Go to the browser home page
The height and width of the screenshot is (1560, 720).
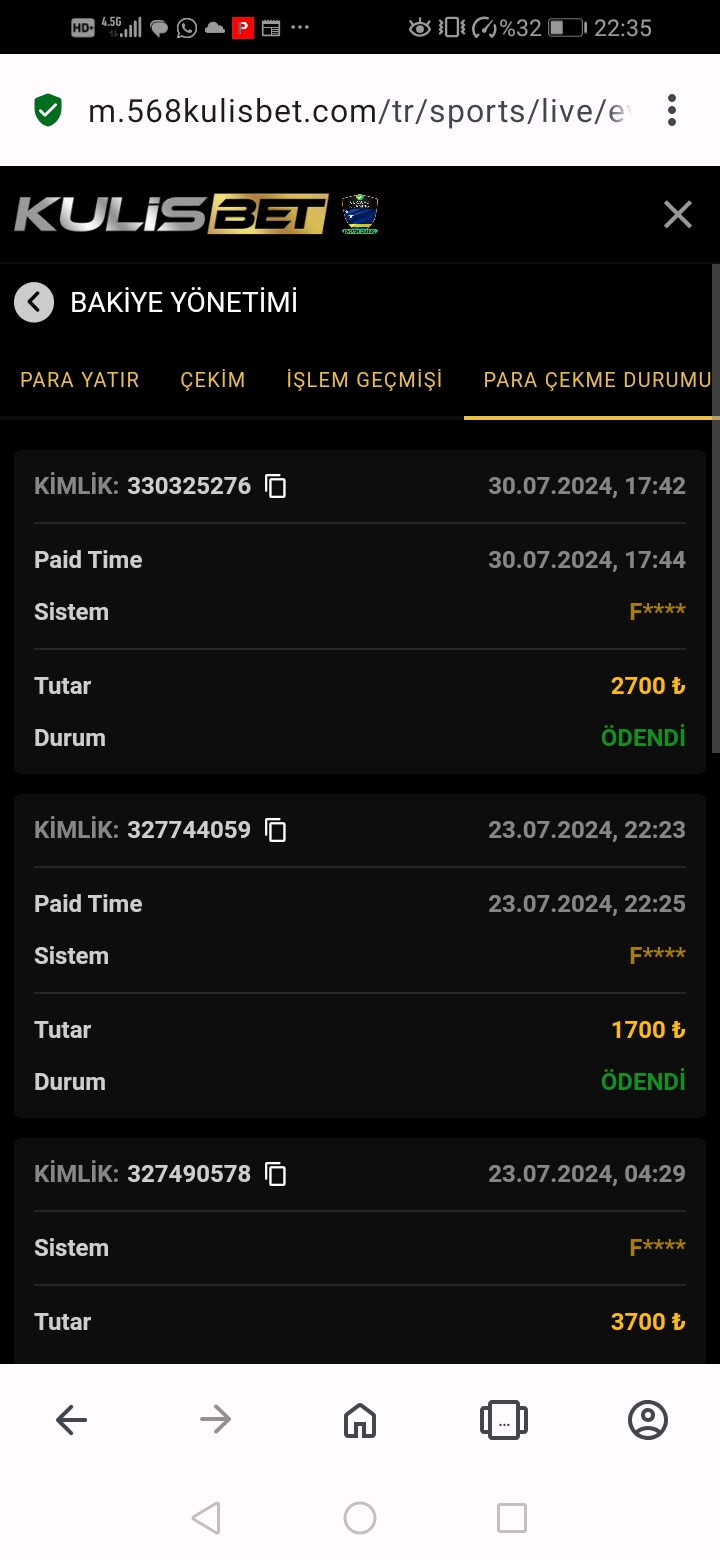click(360, 1420)
